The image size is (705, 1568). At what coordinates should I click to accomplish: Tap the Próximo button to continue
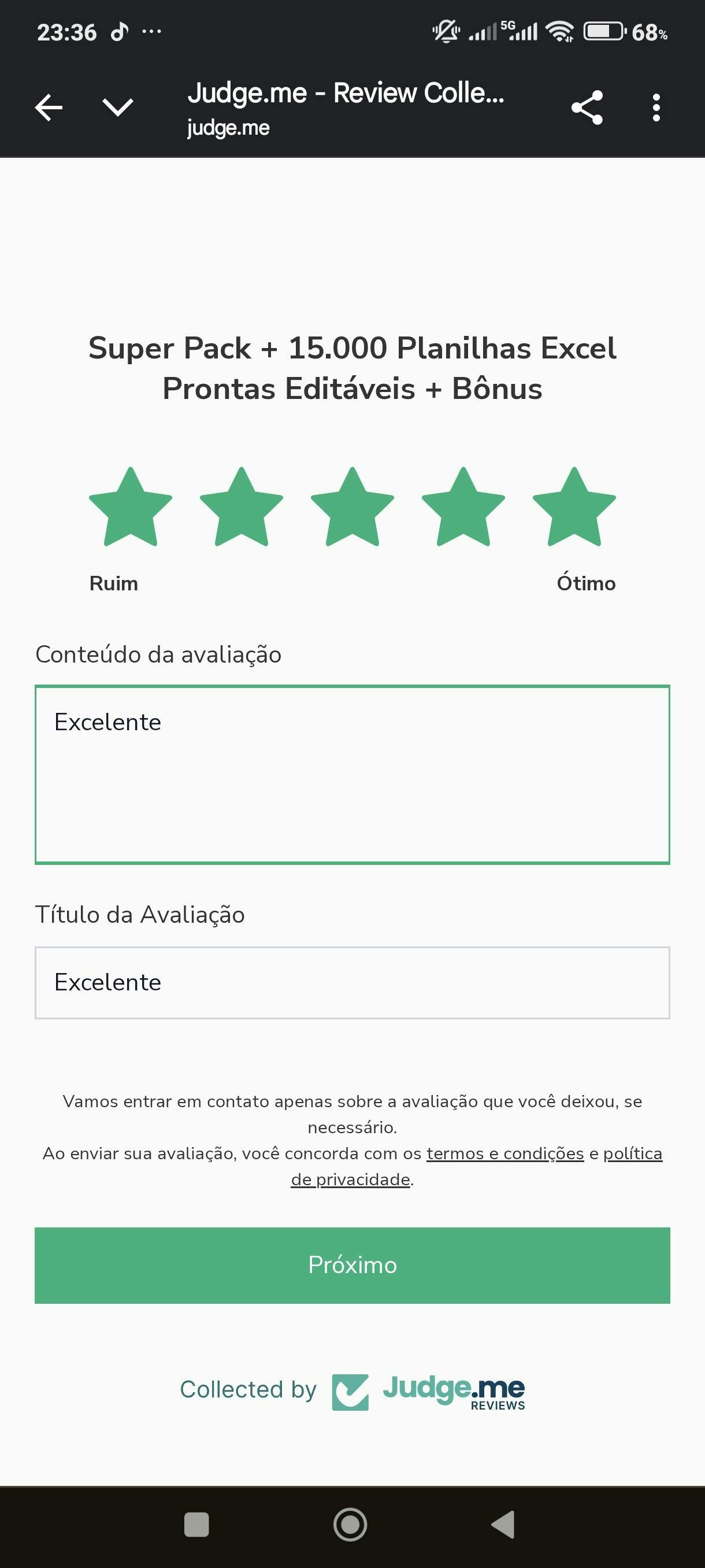click(352, 1266)
